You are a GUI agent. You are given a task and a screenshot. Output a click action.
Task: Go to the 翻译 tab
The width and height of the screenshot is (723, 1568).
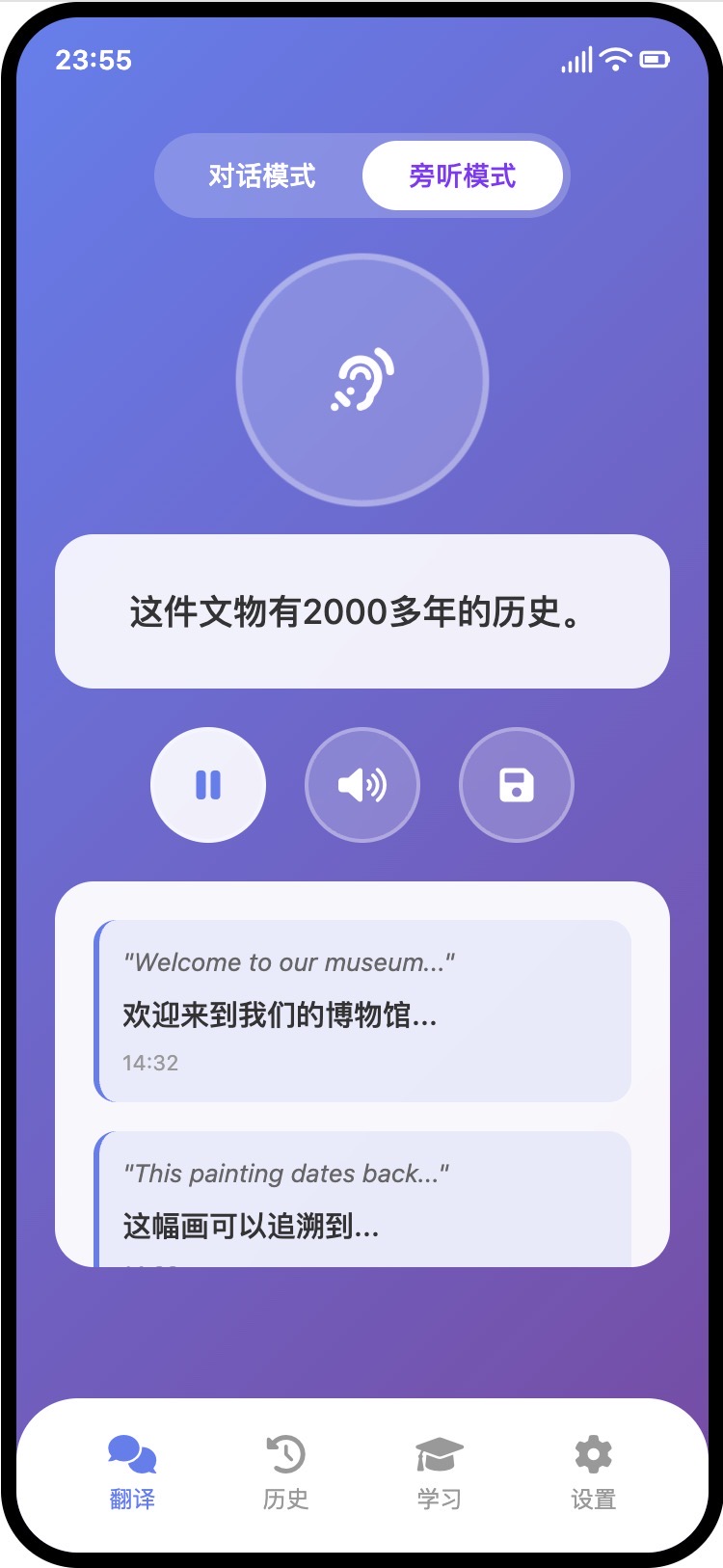coord(132,1473)
